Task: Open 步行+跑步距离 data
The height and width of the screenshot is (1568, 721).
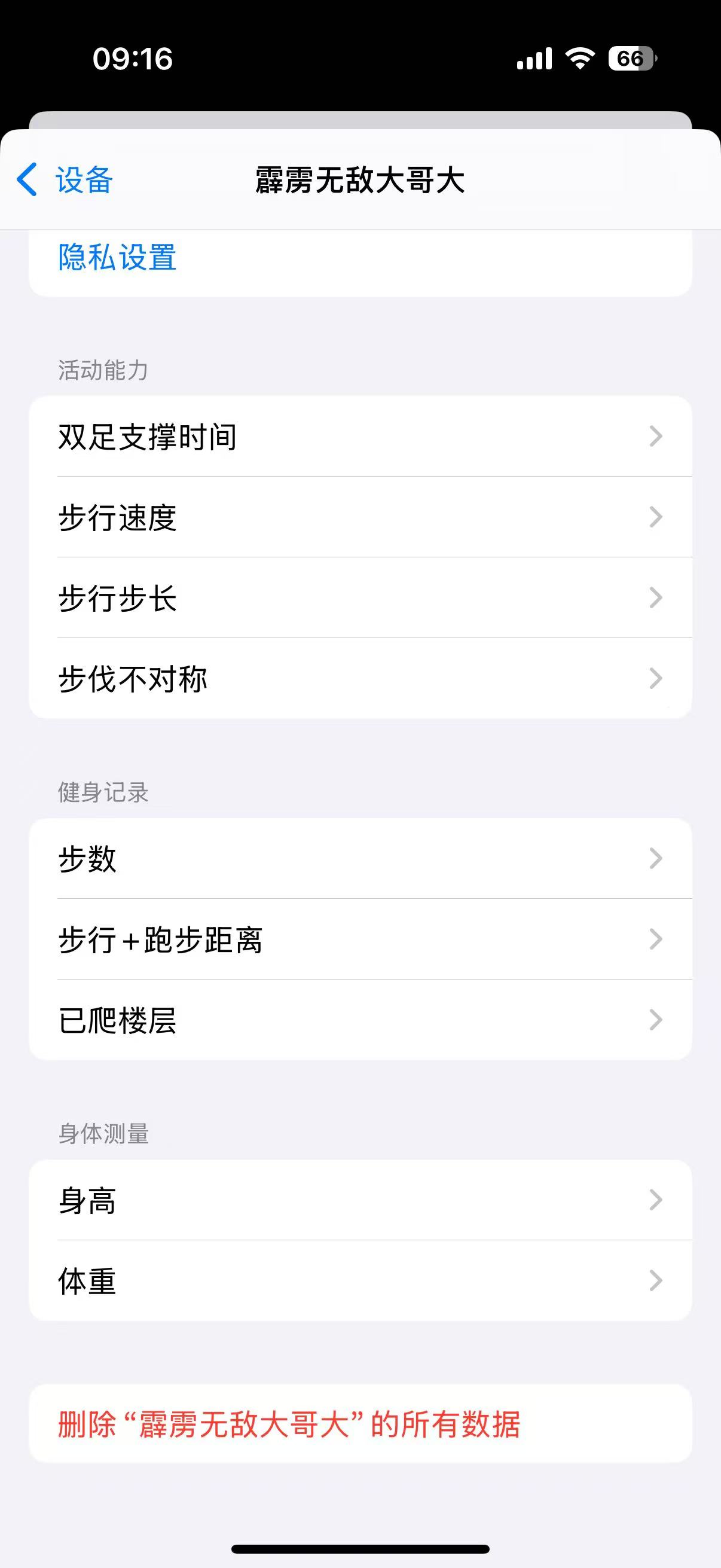Action: [x=360, y=939]
